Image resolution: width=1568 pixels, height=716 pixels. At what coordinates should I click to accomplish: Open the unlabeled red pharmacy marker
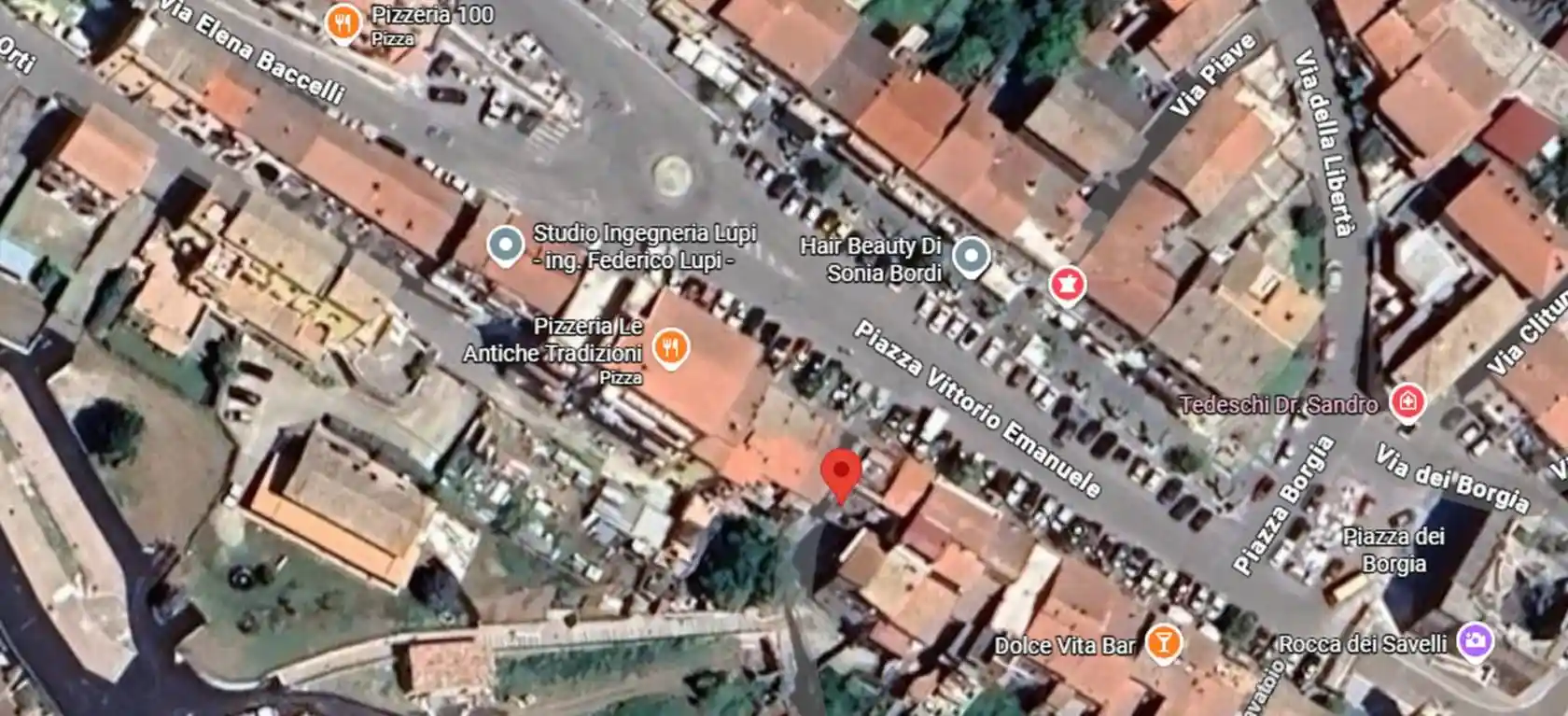1065,285
